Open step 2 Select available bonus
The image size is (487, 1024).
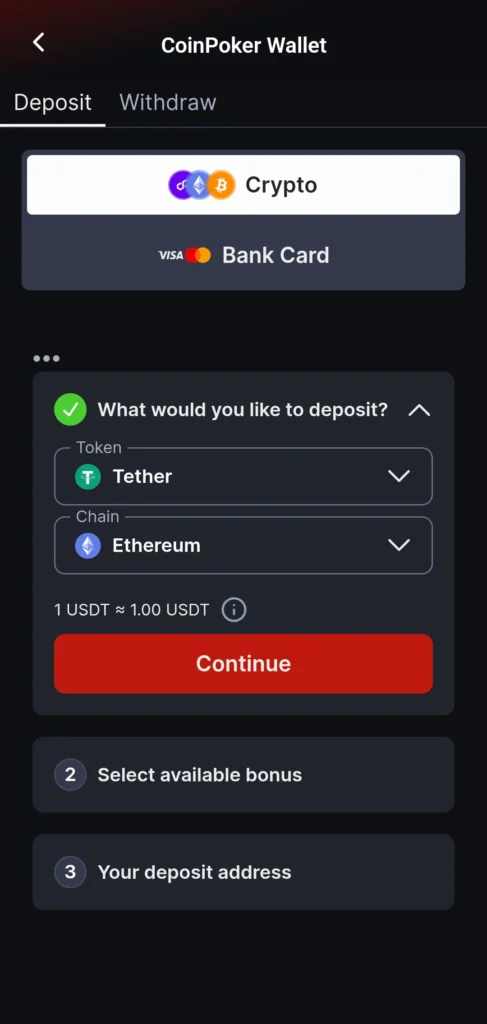point(244,775)
